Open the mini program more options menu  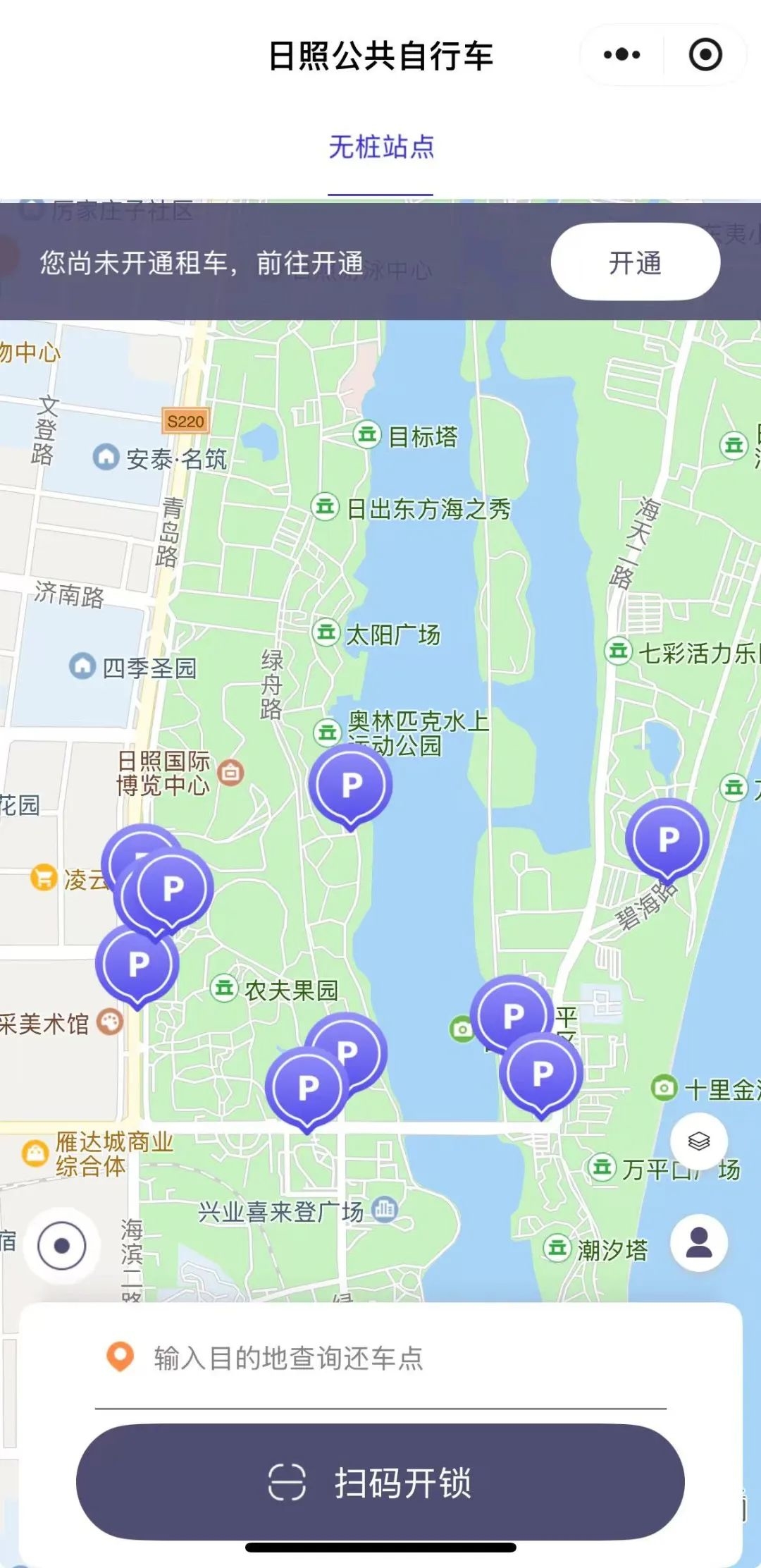coord(621,55)
